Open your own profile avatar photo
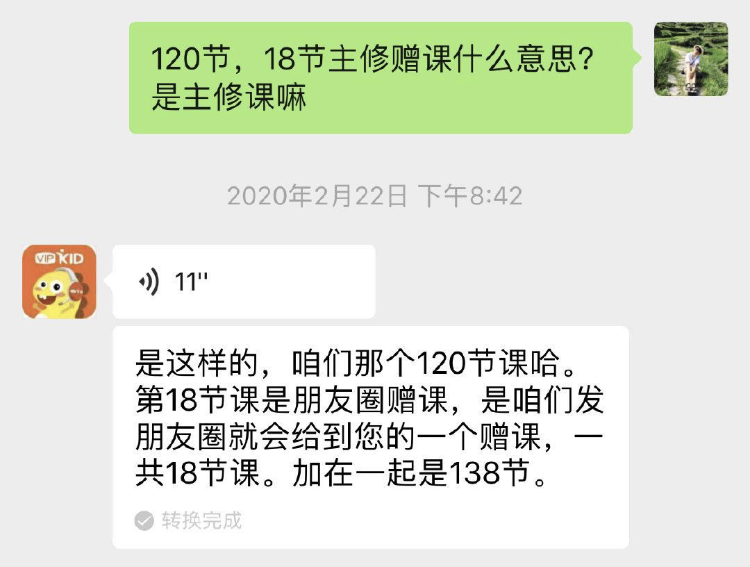Viewport: 750px width, 567px height. click(690, 59)
